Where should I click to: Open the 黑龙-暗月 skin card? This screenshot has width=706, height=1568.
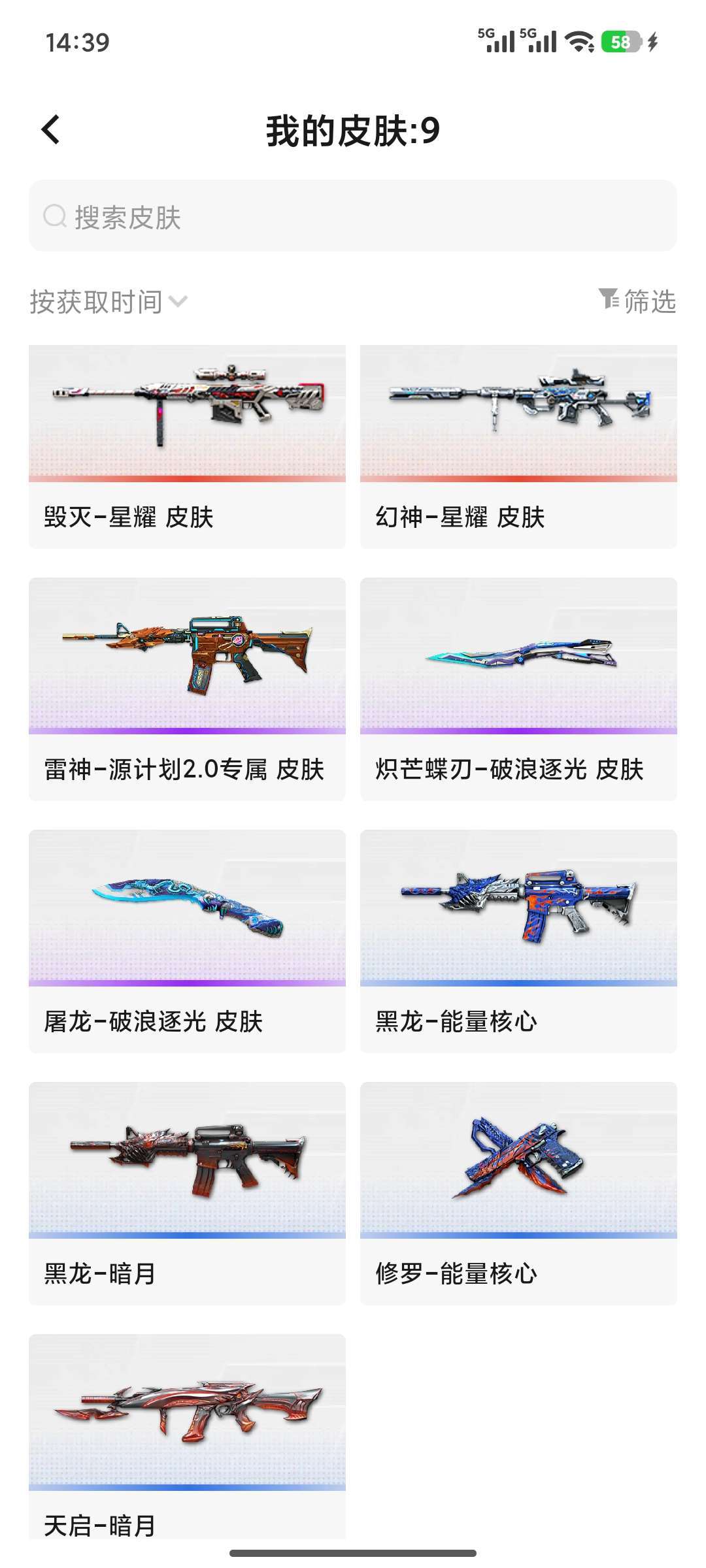(187, 1194)
